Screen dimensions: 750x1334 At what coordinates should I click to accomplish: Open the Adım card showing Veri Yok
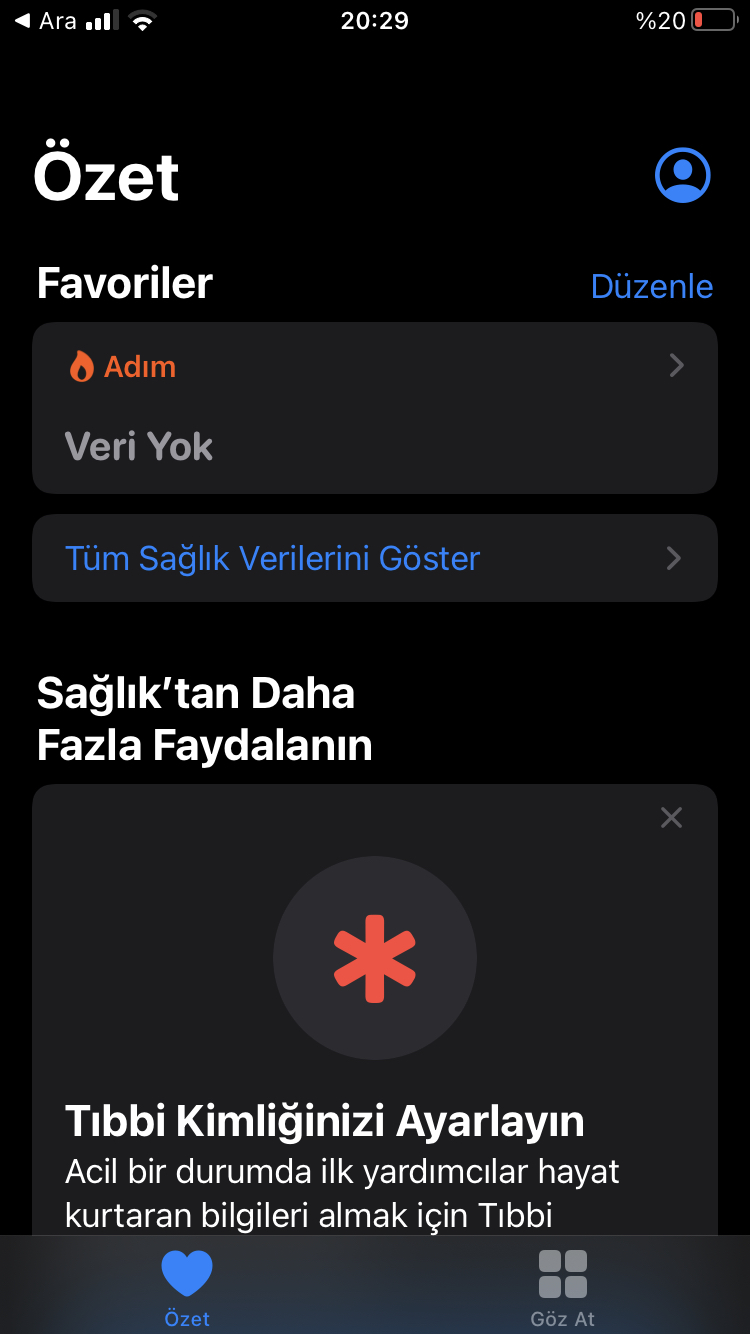[x=375, y=408]
